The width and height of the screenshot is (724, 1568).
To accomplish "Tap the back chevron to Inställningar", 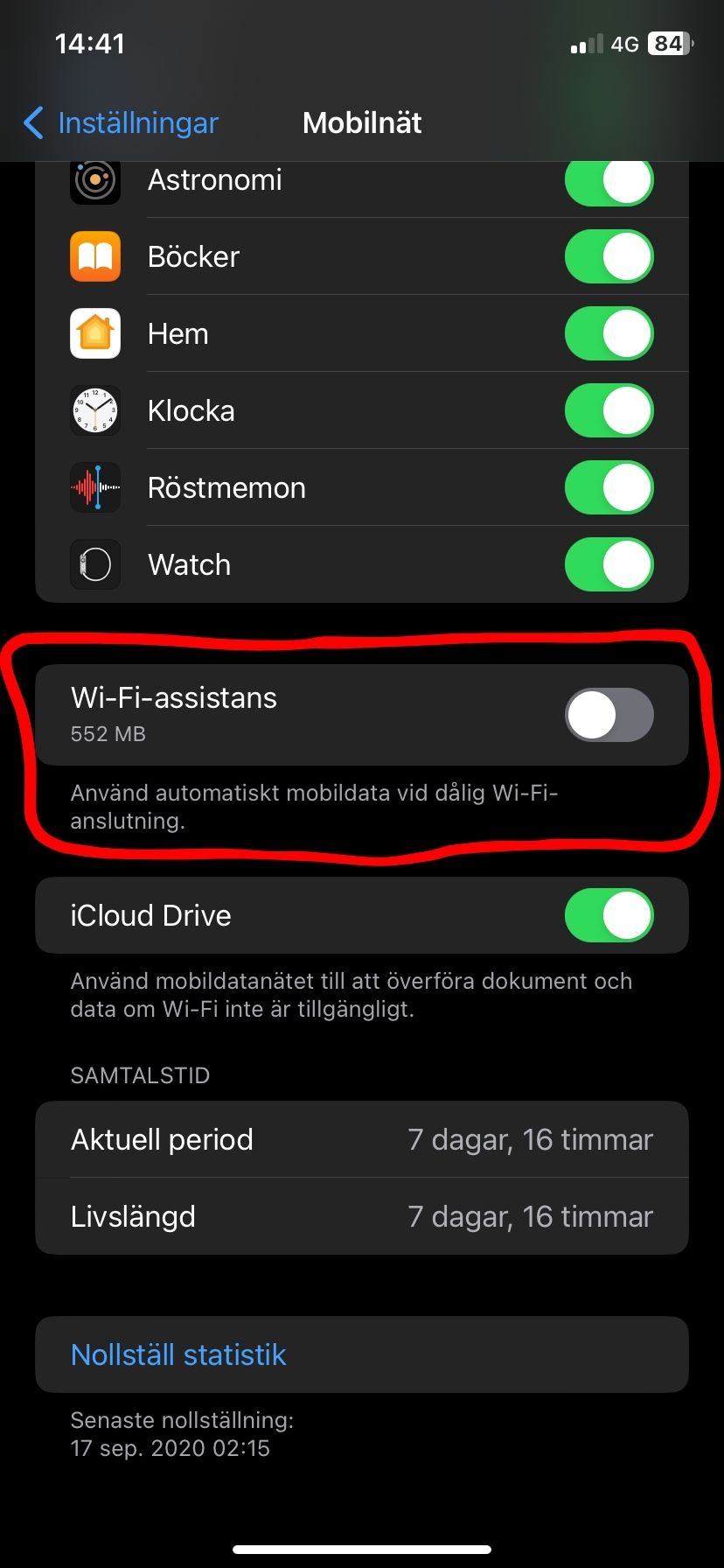I will (x=32, y=123).
